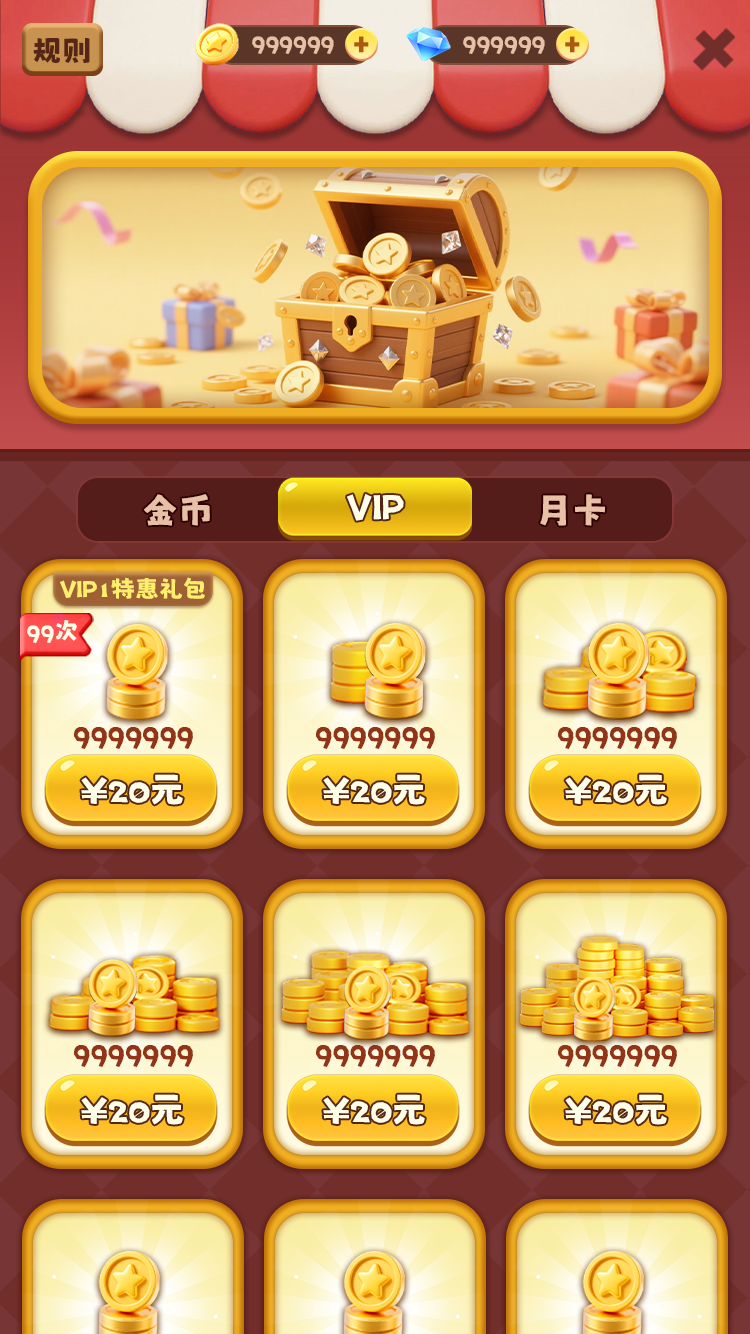Close the shop screen
The height and width of the screenshot is (1334, 750).
(713, 49)
